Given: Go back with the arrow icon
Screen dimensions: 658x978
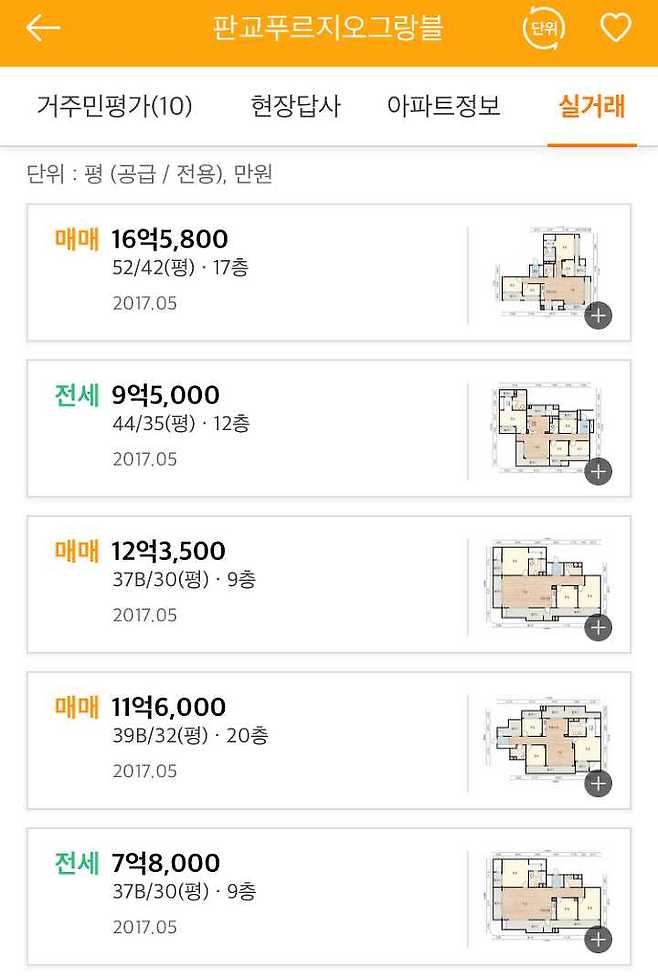Looking at the screenshot, I should pyautogui.click(x=43, y=28).
